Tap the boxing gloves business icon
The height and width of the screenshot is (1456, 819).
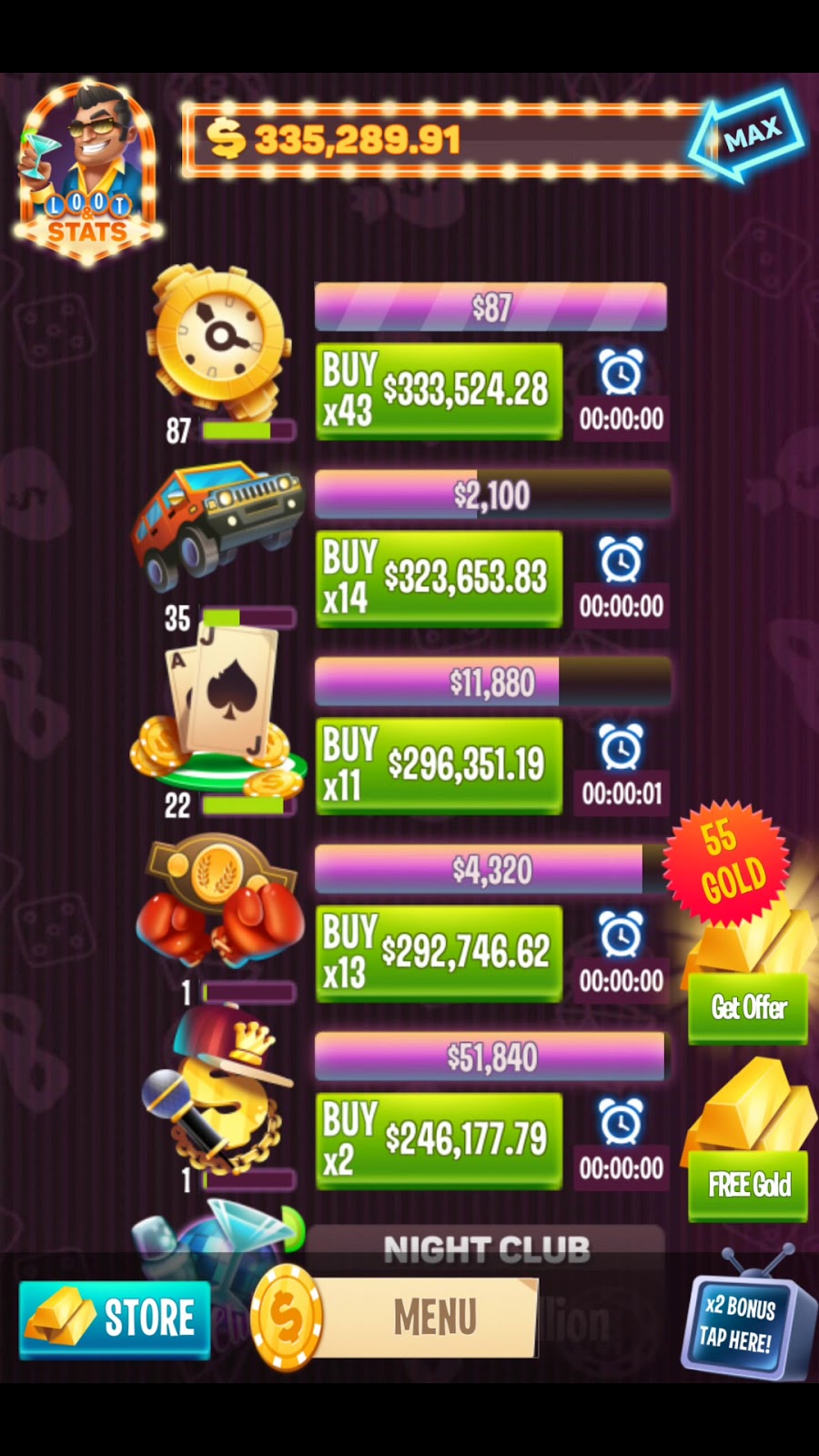click(x=219, y=901)
